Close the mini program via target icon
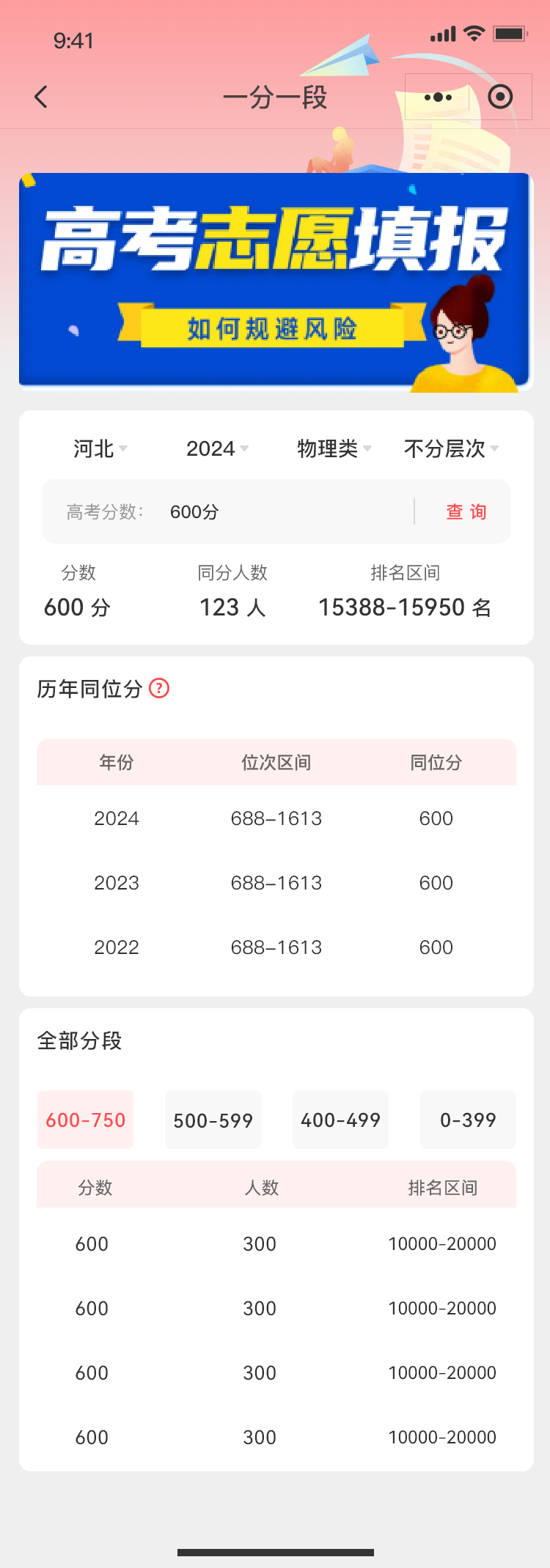This screenshot has height=1568, width=550. point(500,97)
